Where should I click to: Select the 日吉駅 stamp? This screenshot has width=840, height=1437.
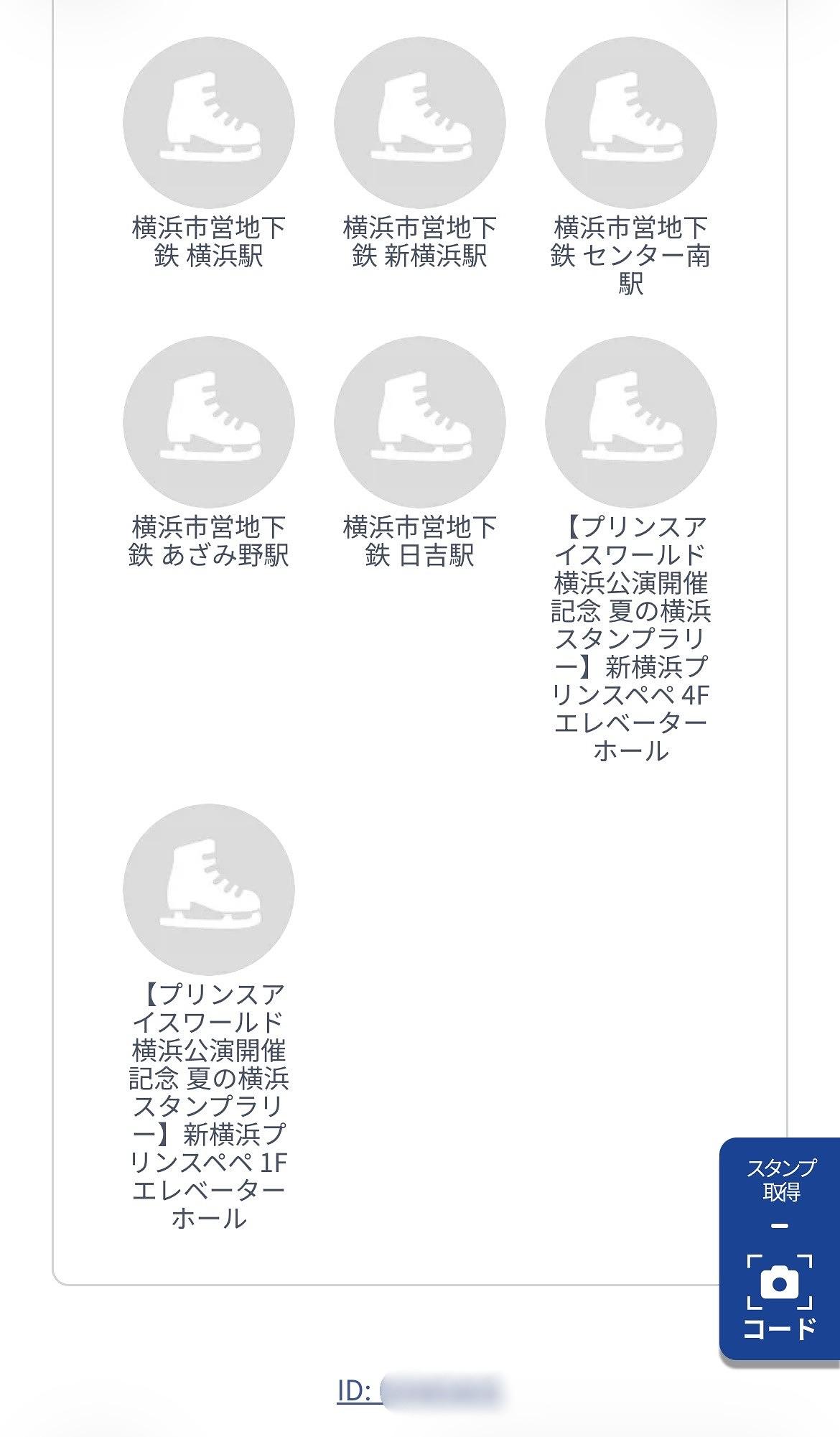tap(420, 422)
